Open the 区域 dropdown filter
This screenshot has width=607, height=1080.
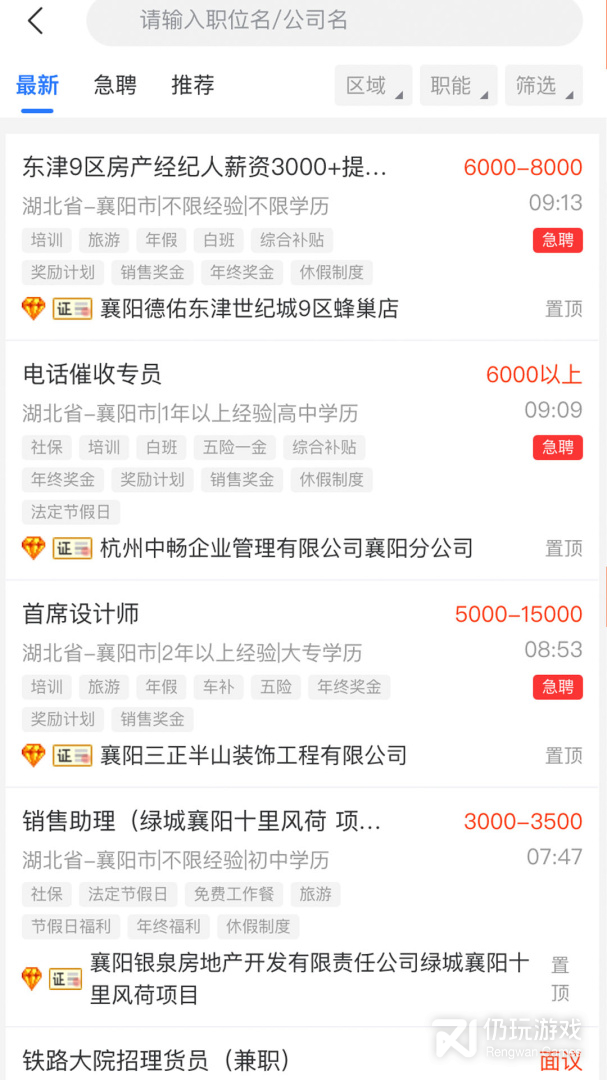tap(373, 86)
